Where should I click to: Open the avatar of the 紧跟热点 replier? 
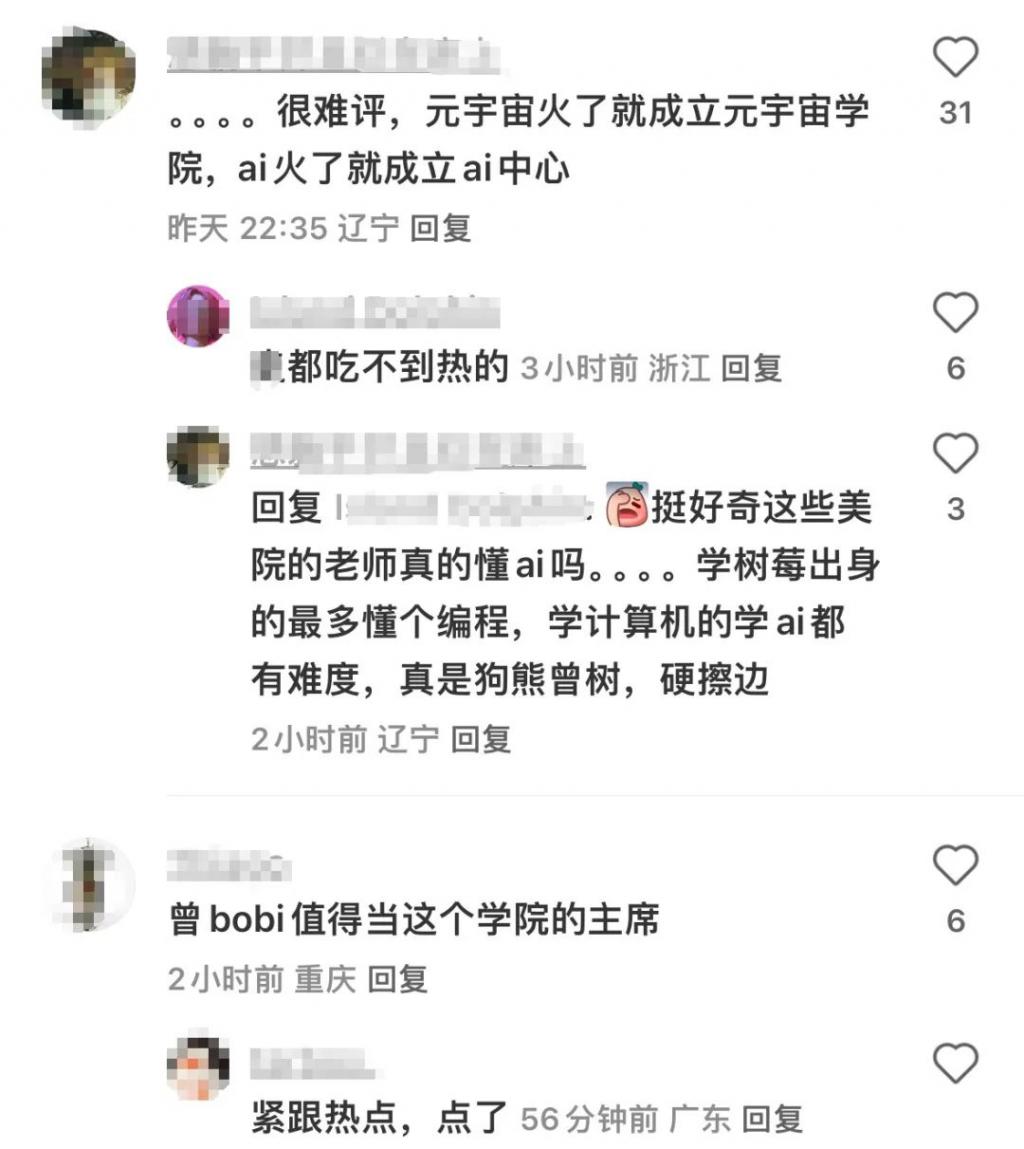[197, 1065]
